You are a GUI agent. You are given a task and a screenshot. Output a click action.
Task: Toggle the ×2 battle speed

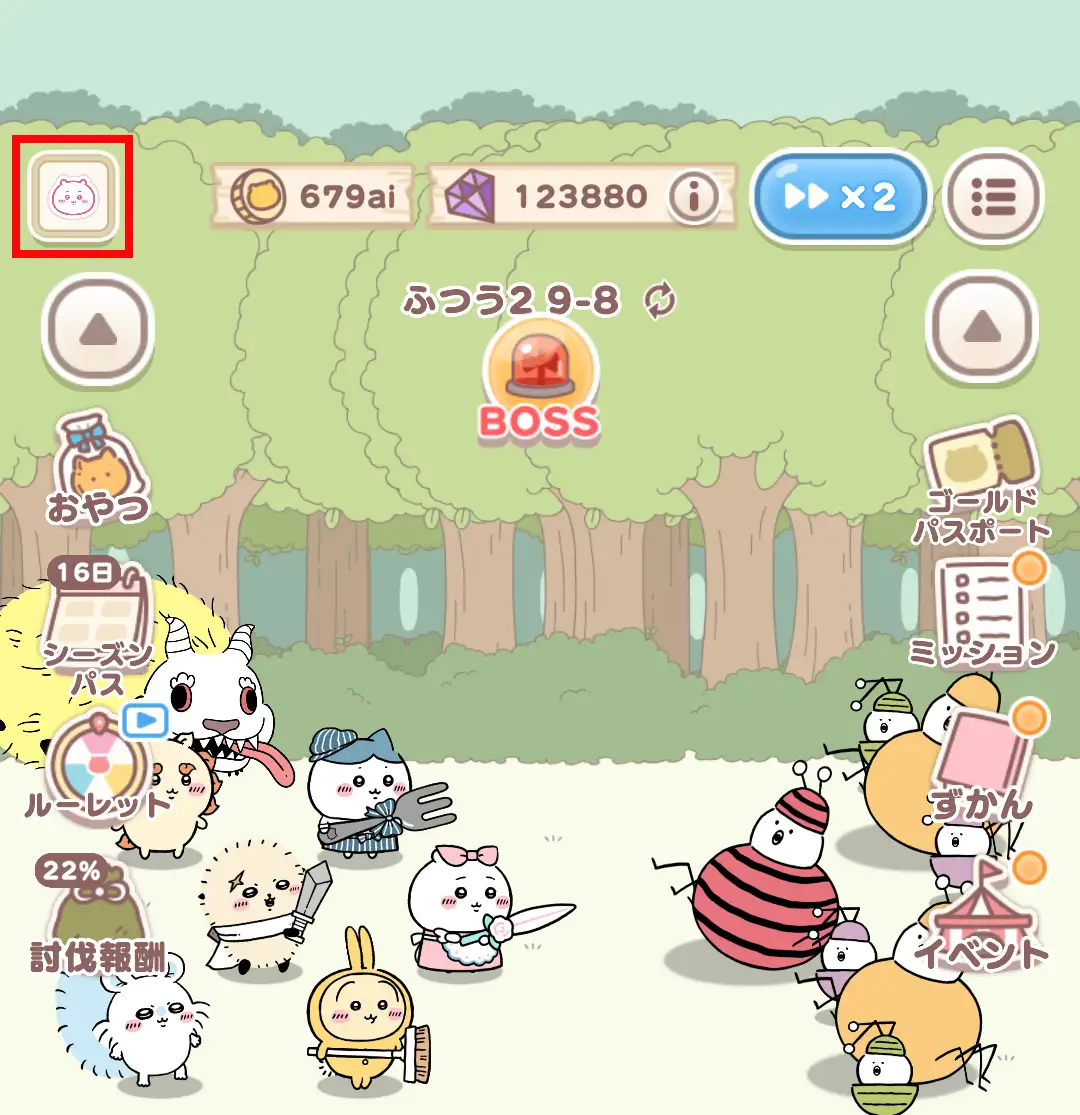tap(841, 198)
